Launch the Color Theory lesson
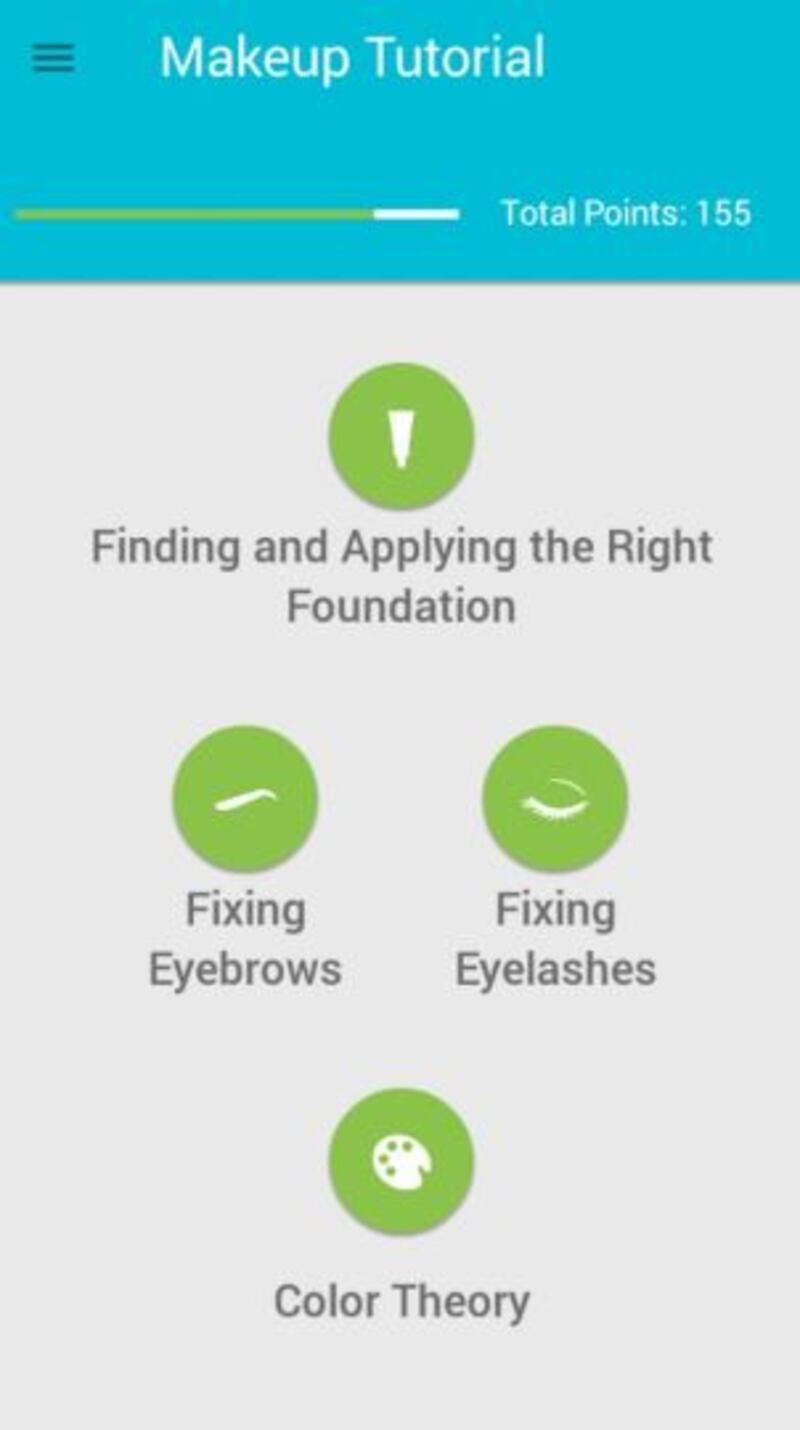The image size is (800, 1430). tap(401, 1161)
